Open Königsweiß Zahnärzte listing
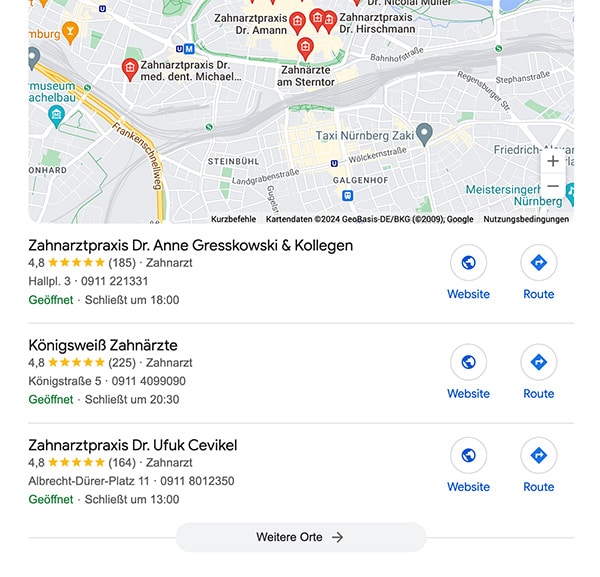Screen dimensions: 600x577 point(110,345)
